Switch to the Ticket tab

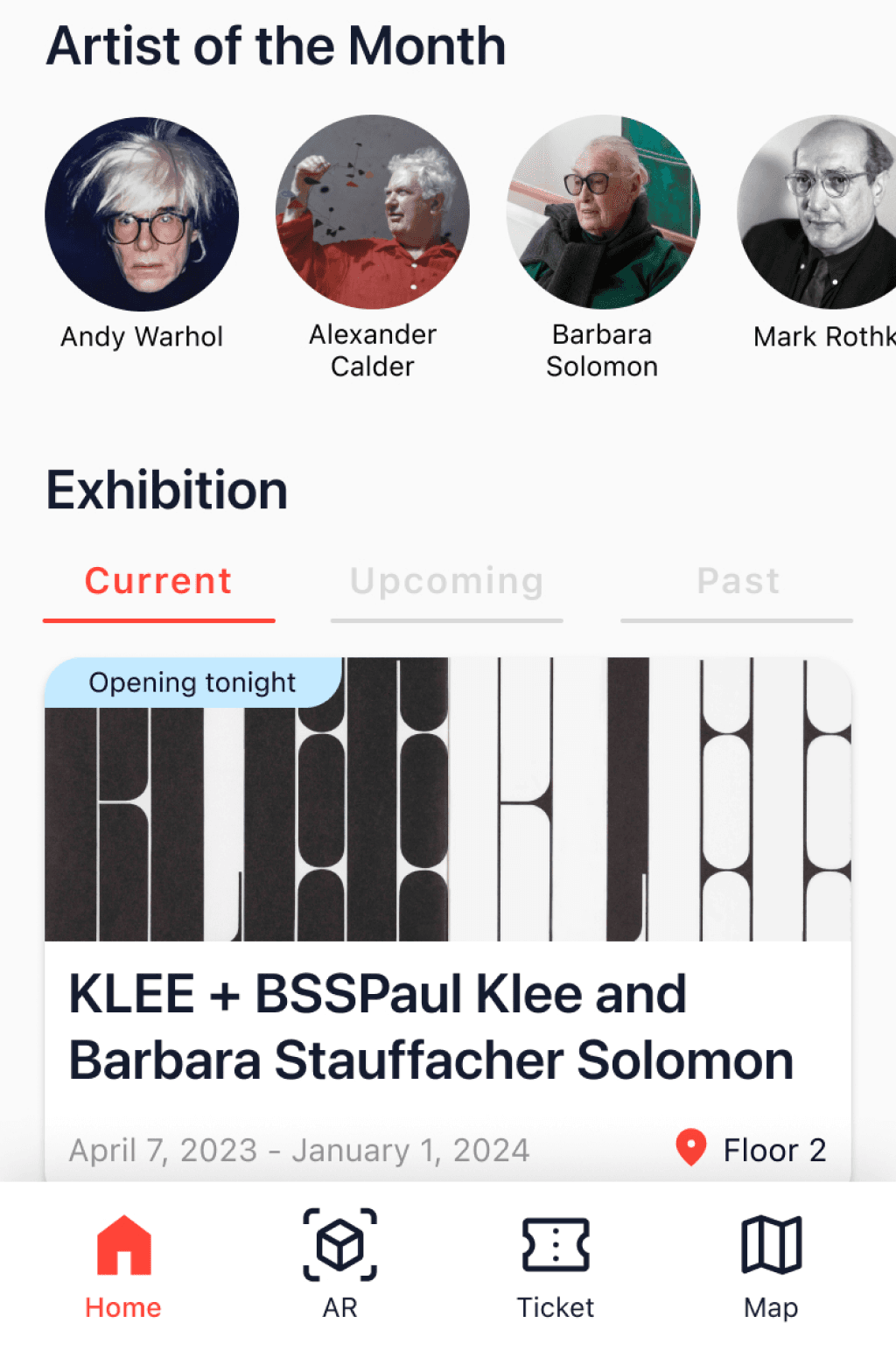click(x=556, y=1267)
